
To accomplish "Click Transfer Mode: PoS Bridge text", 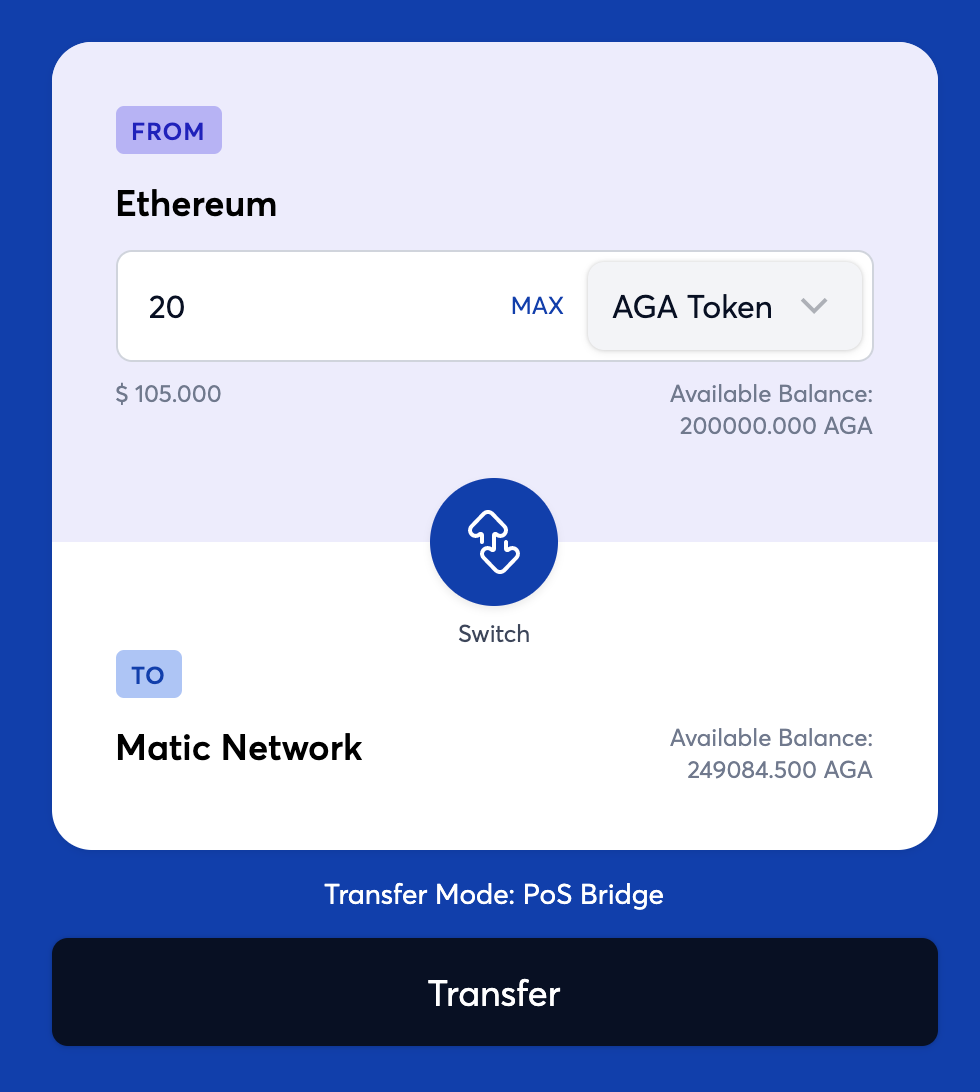I will (x=493, y=894).
